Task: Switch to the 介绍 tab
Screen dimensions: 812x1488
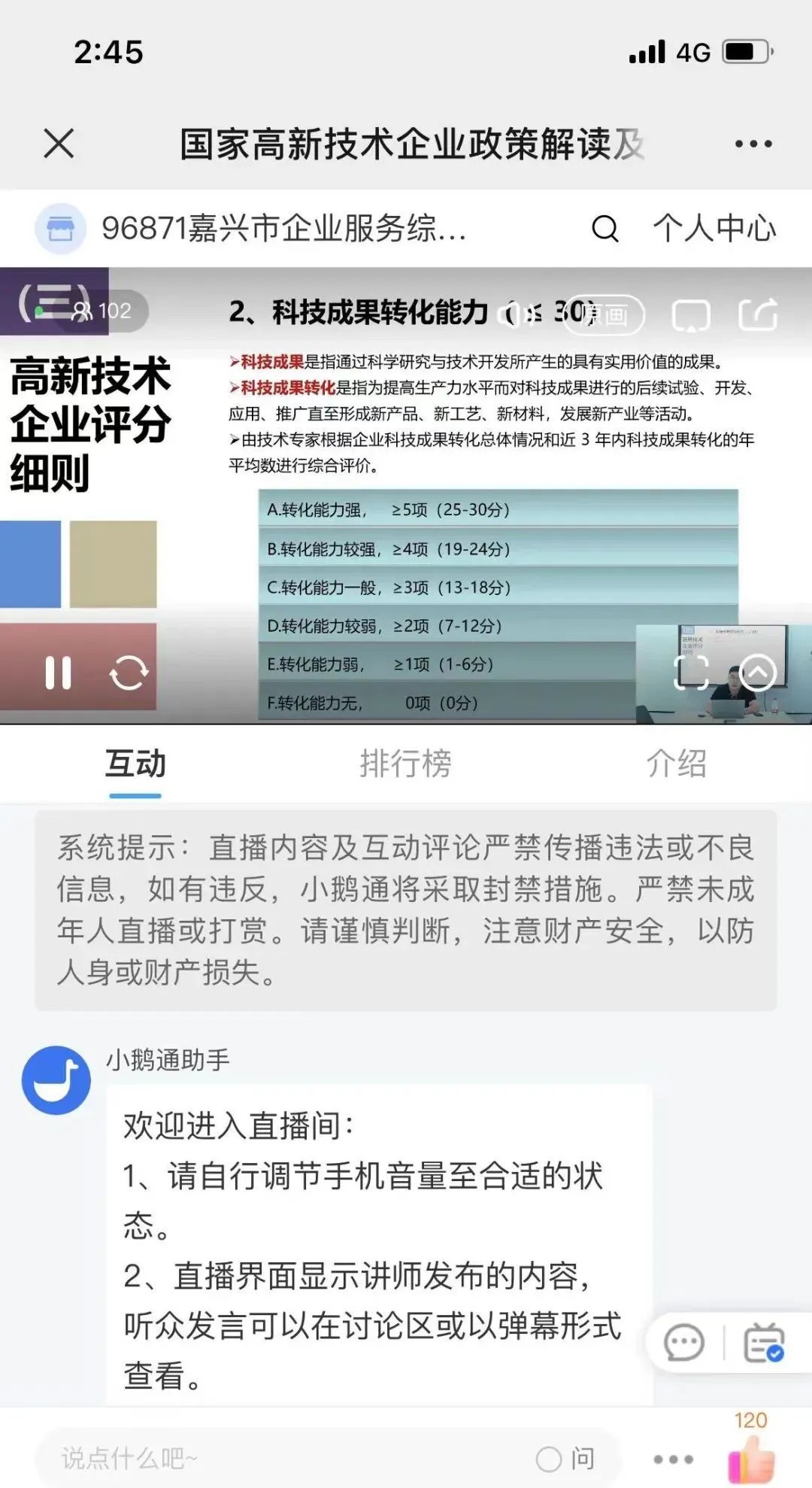Action: coord(676,764)
